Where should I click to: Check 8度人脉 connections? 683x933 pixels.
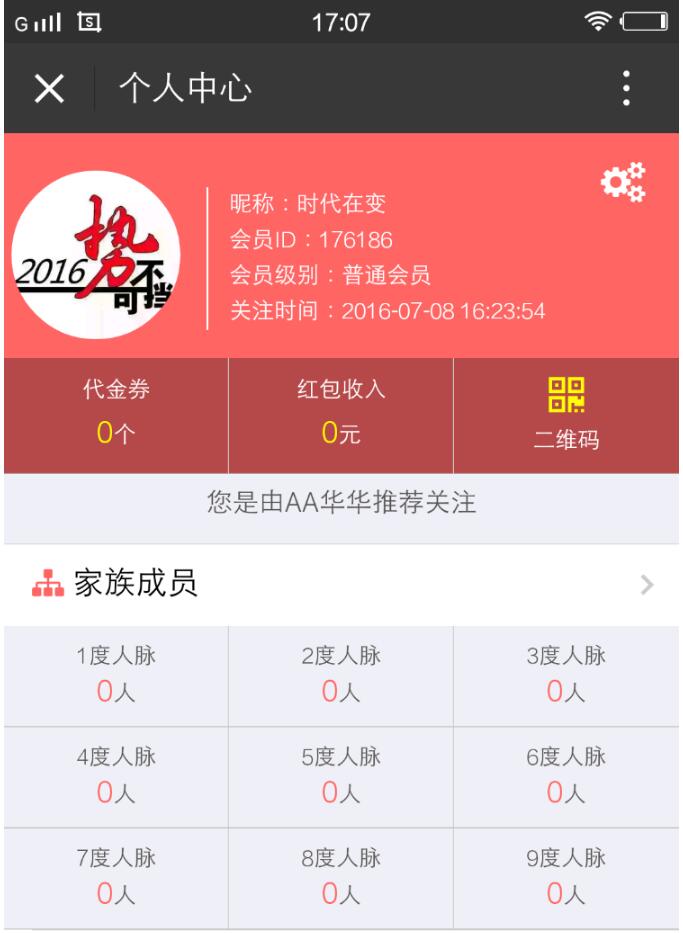341,876
